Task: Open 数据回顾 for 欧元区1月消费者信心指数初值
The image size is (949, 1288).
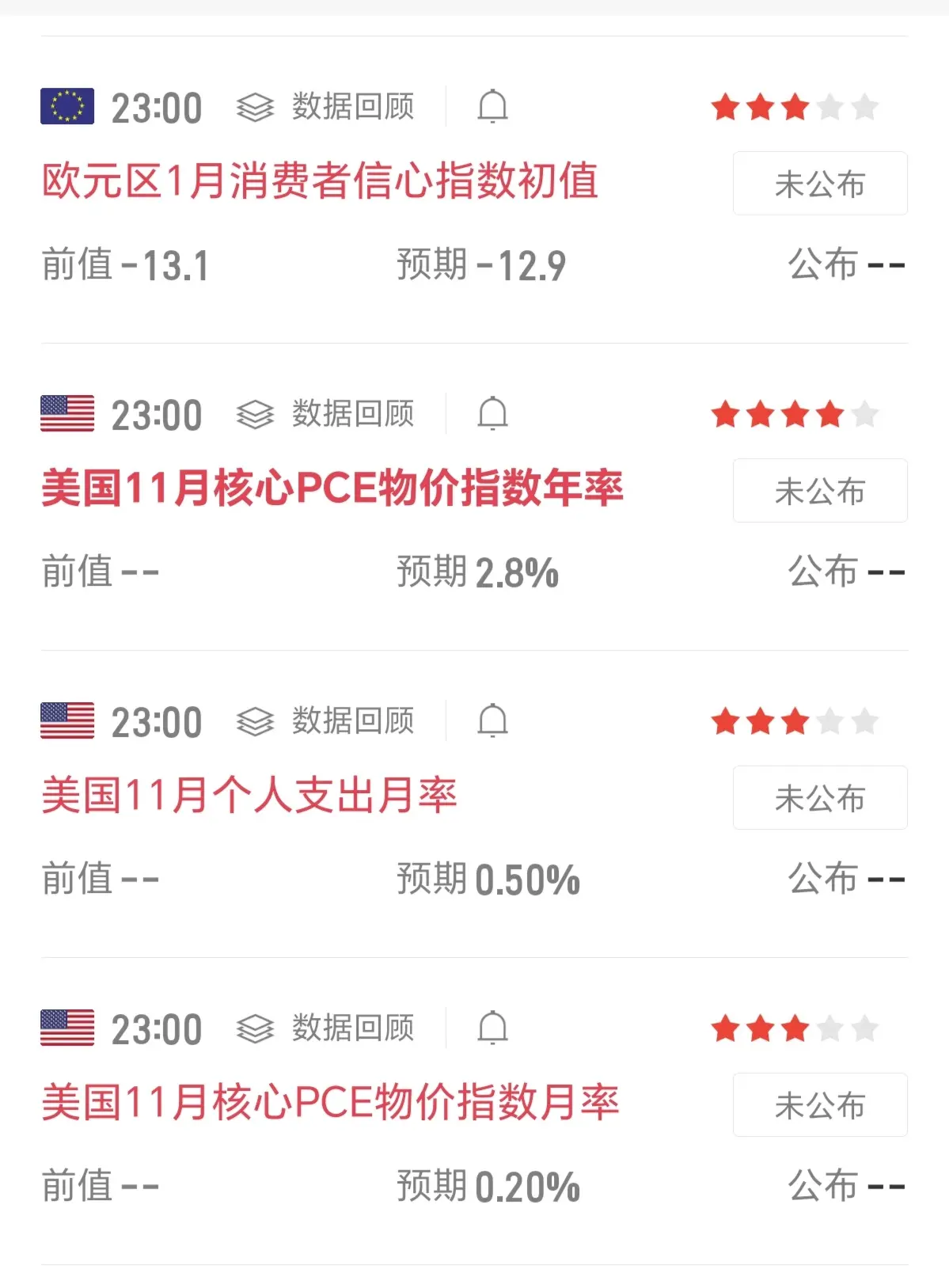Action: tap(326, 107)
